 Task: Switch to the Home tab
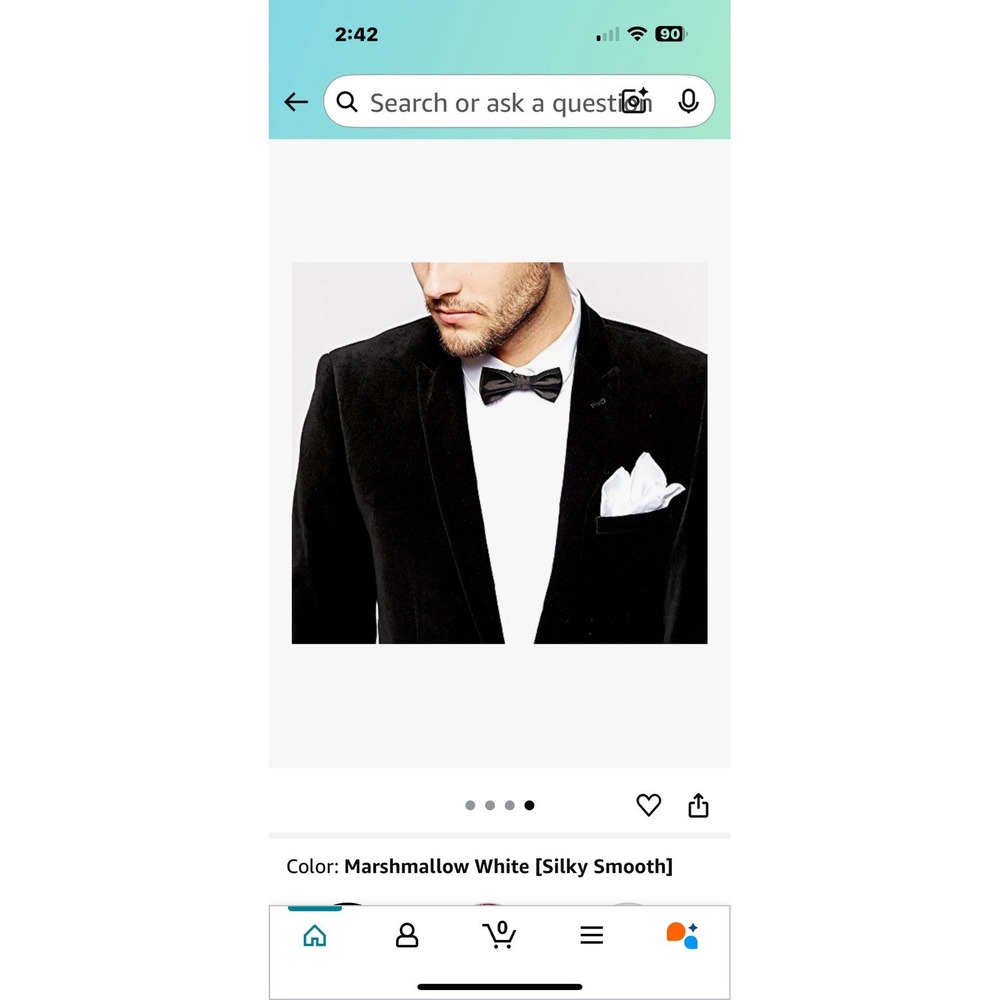(x=315, y=936)
